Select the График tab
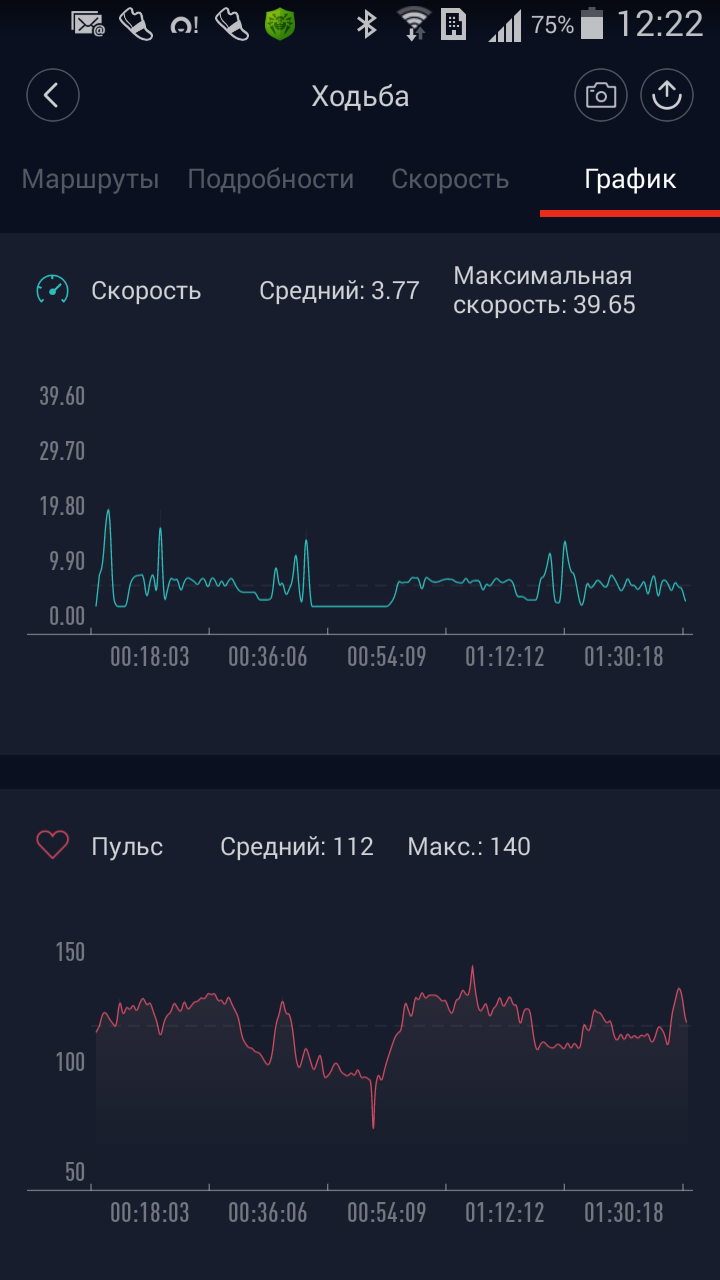The image size is (720, 1280). [630, 180]
